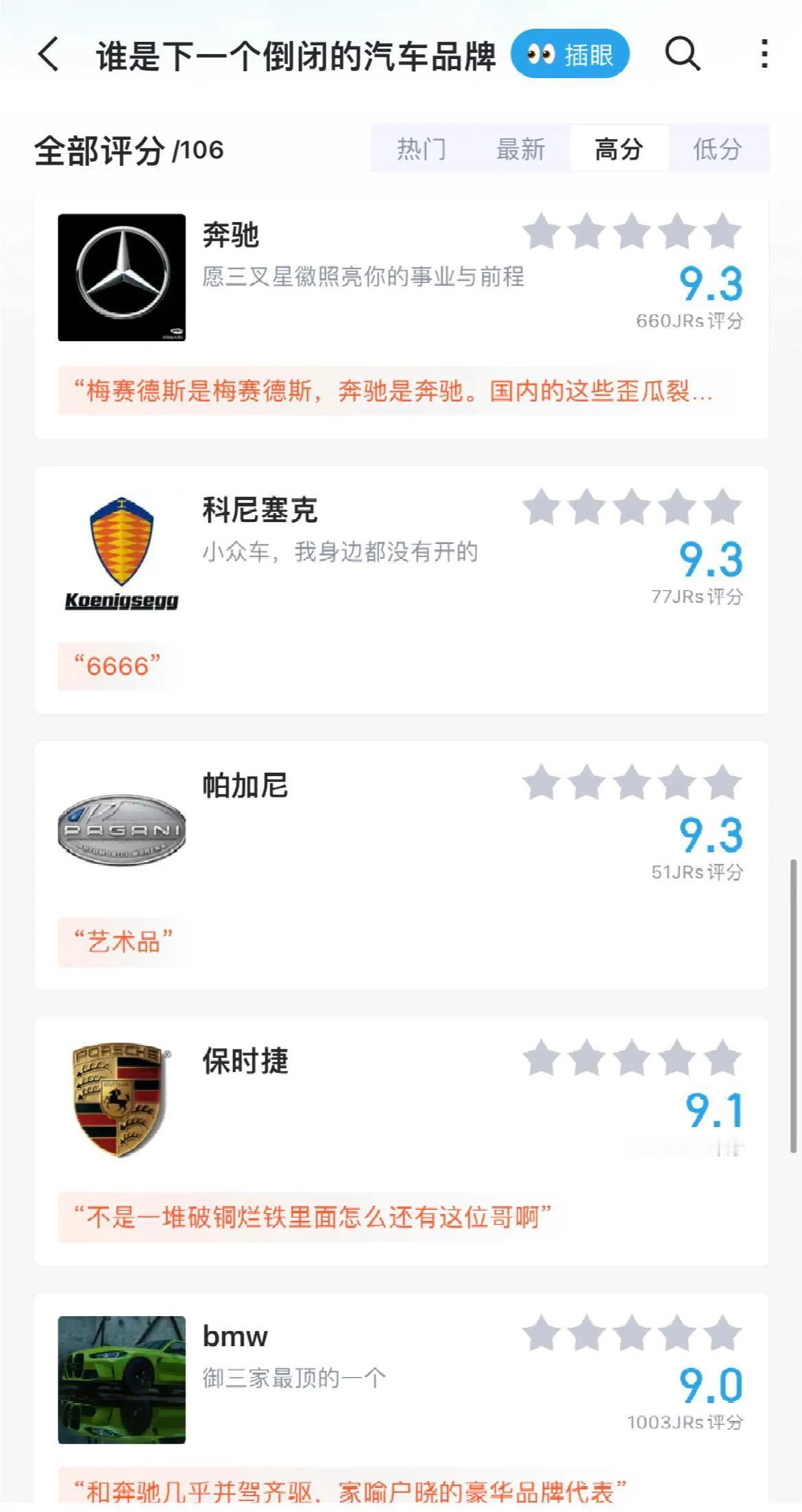
Task: Select the 高分 sorting tab
Action: pos(619,148)
